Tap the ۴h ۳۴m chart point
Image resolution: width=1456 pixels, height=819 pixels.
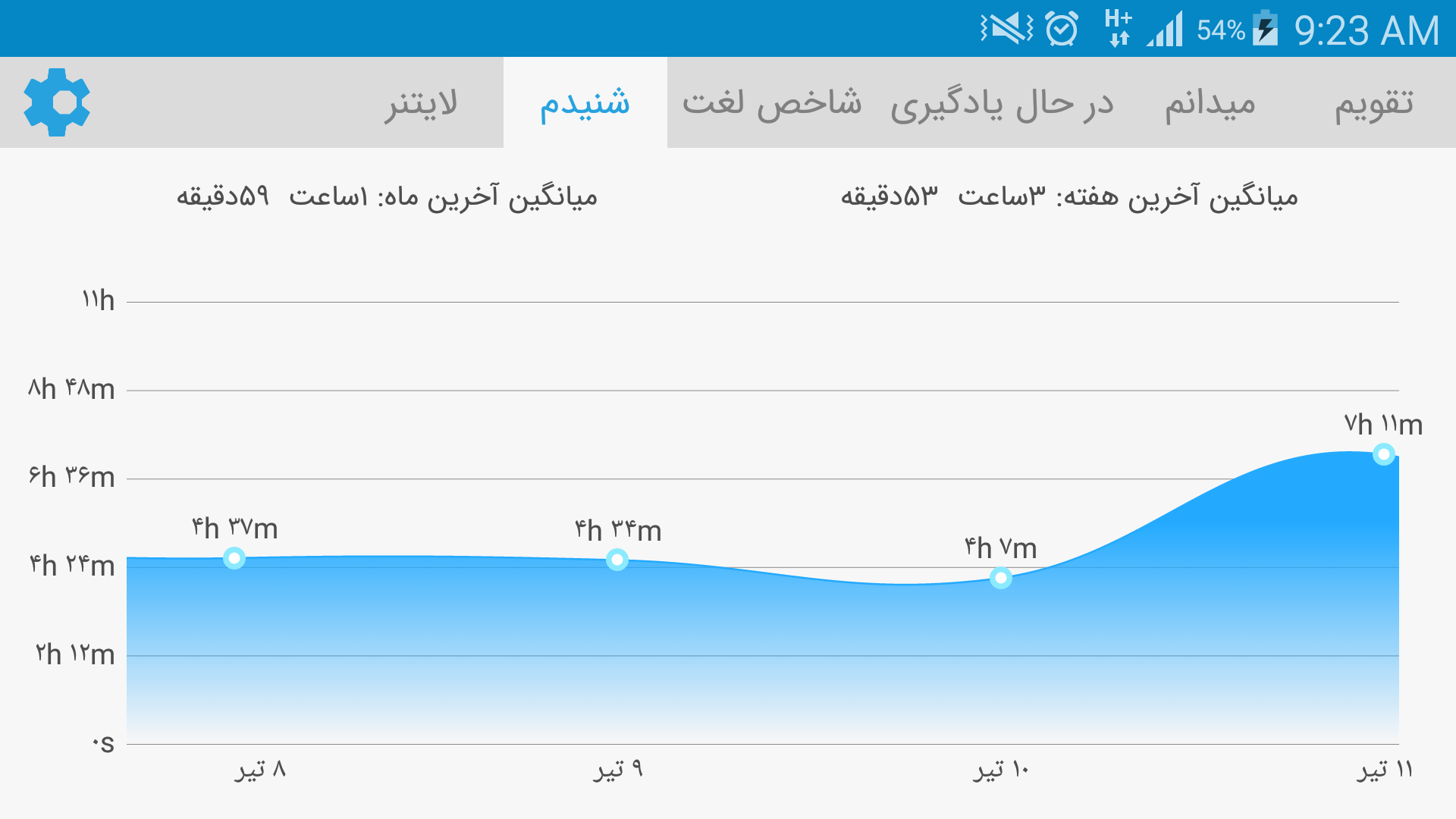tap(617, 560)
